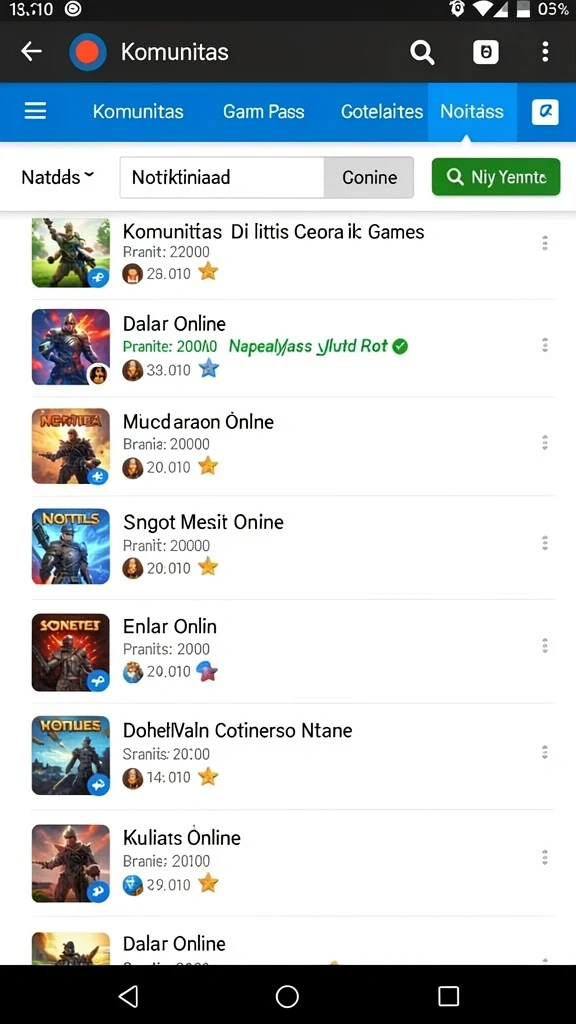The height and width of the screenshot is (1024, 576).
Task: Expand the Natdas dropdown
Action: [57, 177]
